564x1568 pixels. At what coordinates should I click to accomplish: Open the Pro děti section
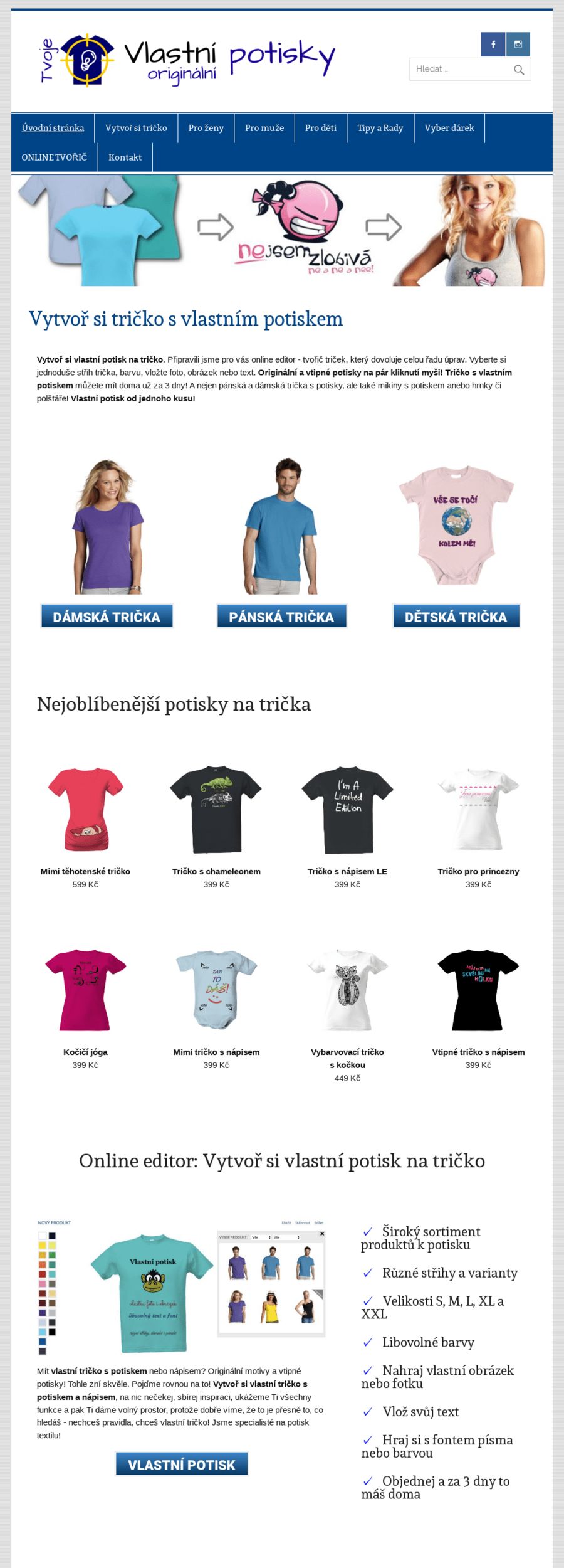[320, 128]
